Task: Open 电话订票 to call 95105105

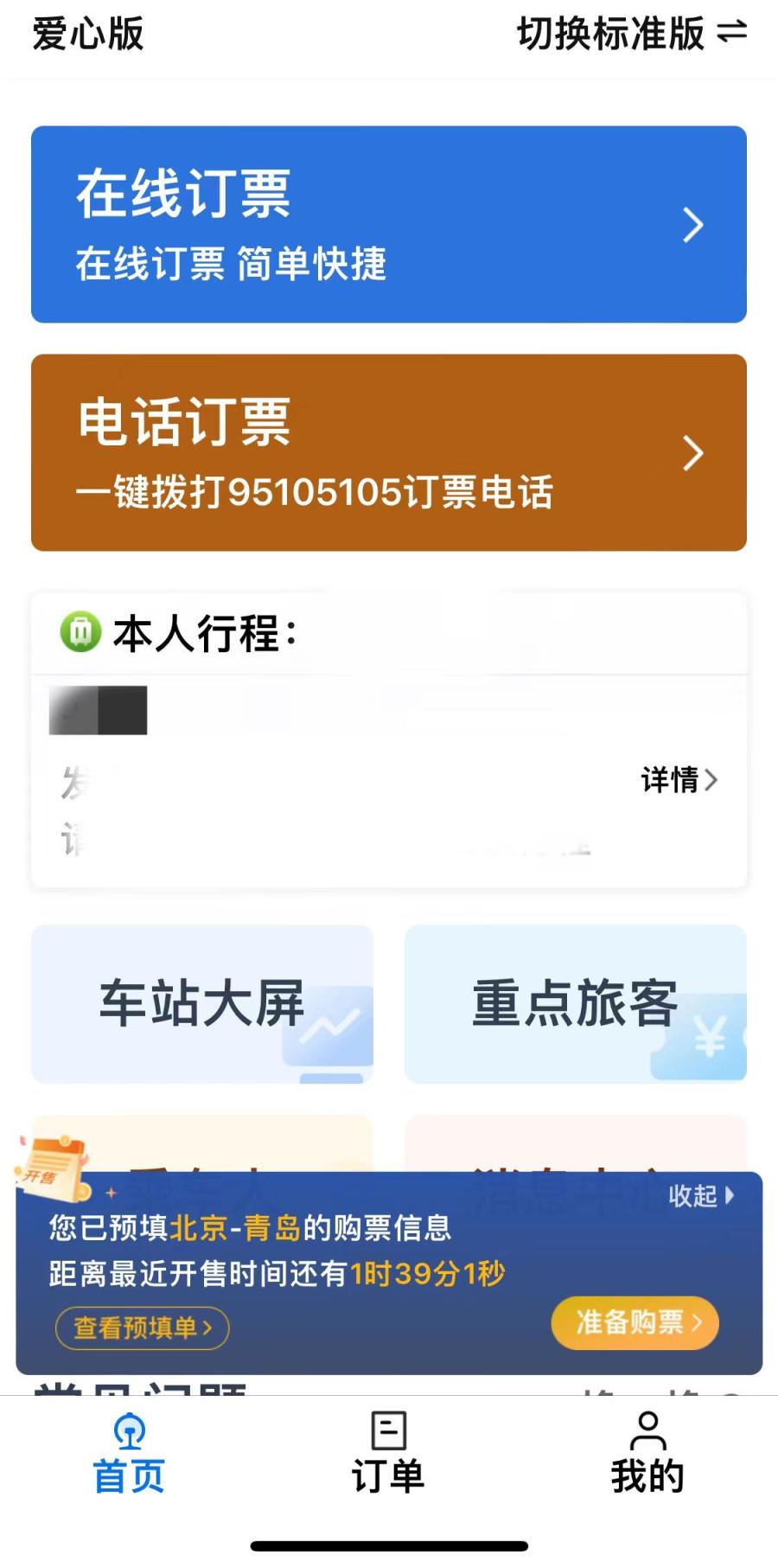Action: tap(389, 452)
